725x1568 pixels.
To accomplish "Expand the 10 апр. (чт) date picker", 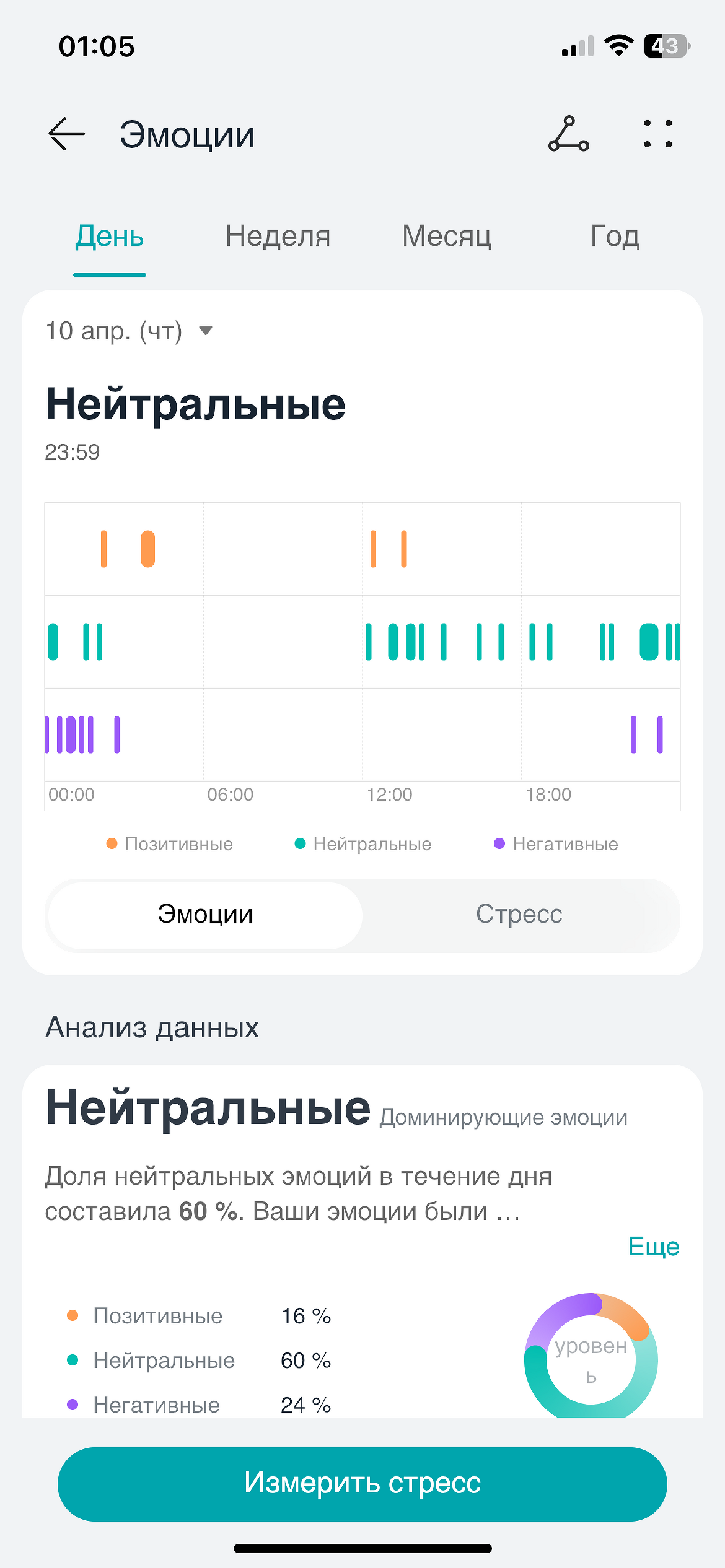I will (x=129, y=331).
